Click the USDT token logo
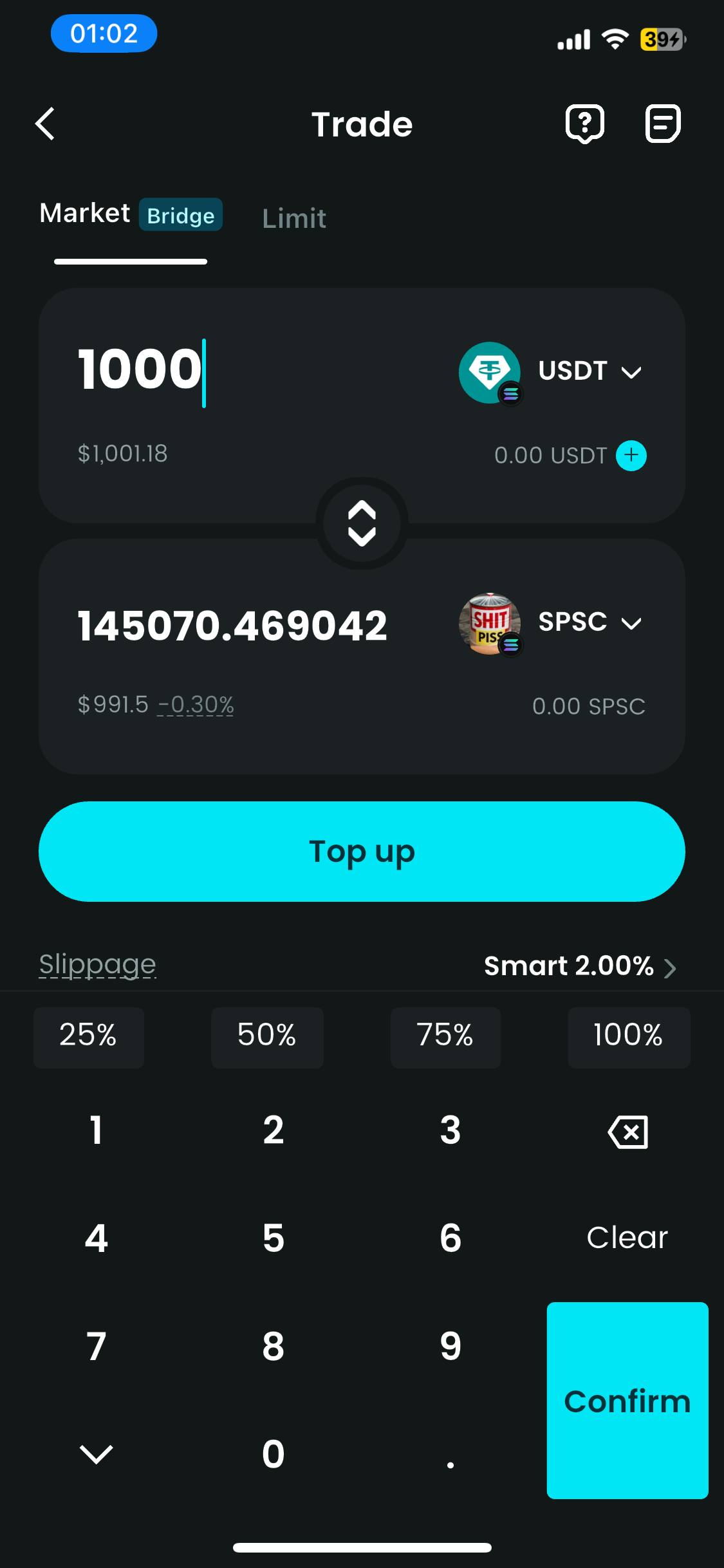 489,372
